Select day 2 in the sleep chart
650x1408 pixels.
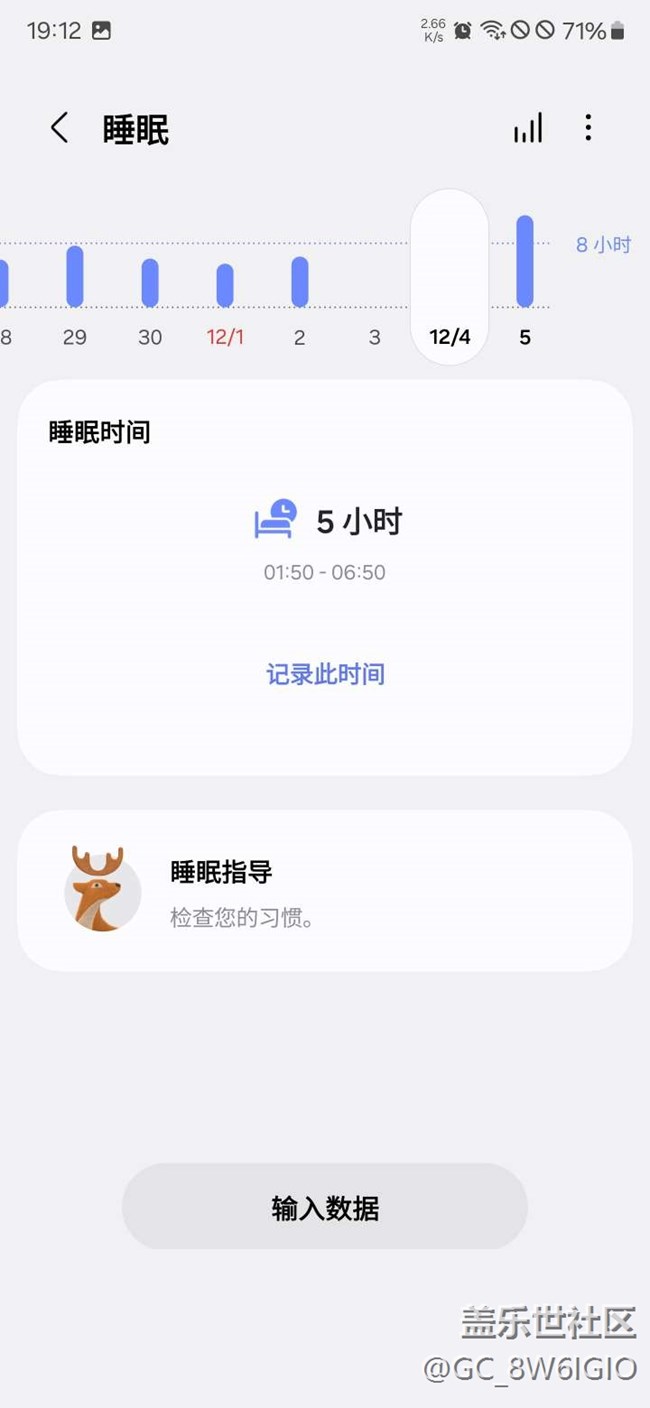tap(300, 290)
